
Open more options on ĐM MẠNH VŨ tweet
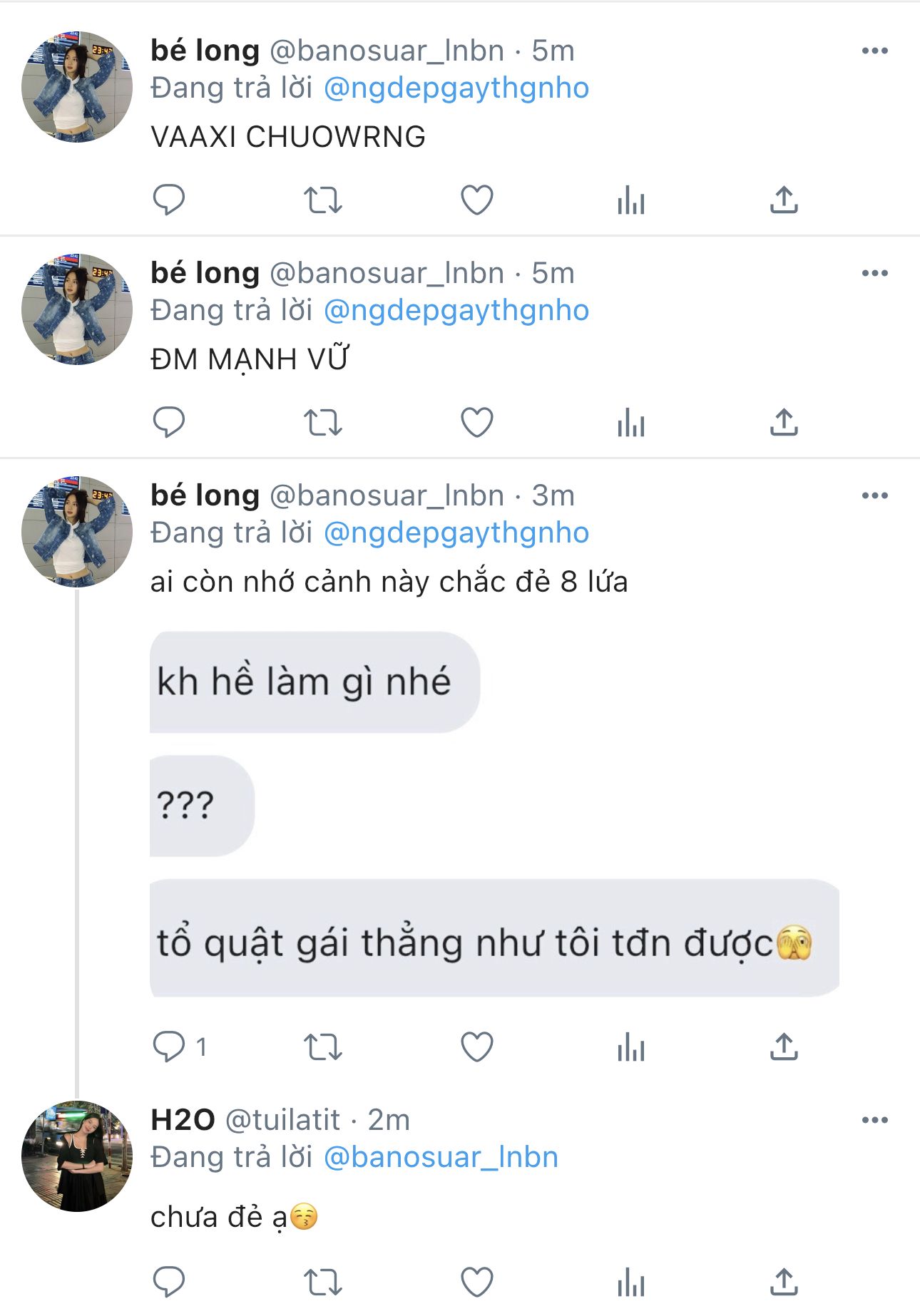click(874, 273)
